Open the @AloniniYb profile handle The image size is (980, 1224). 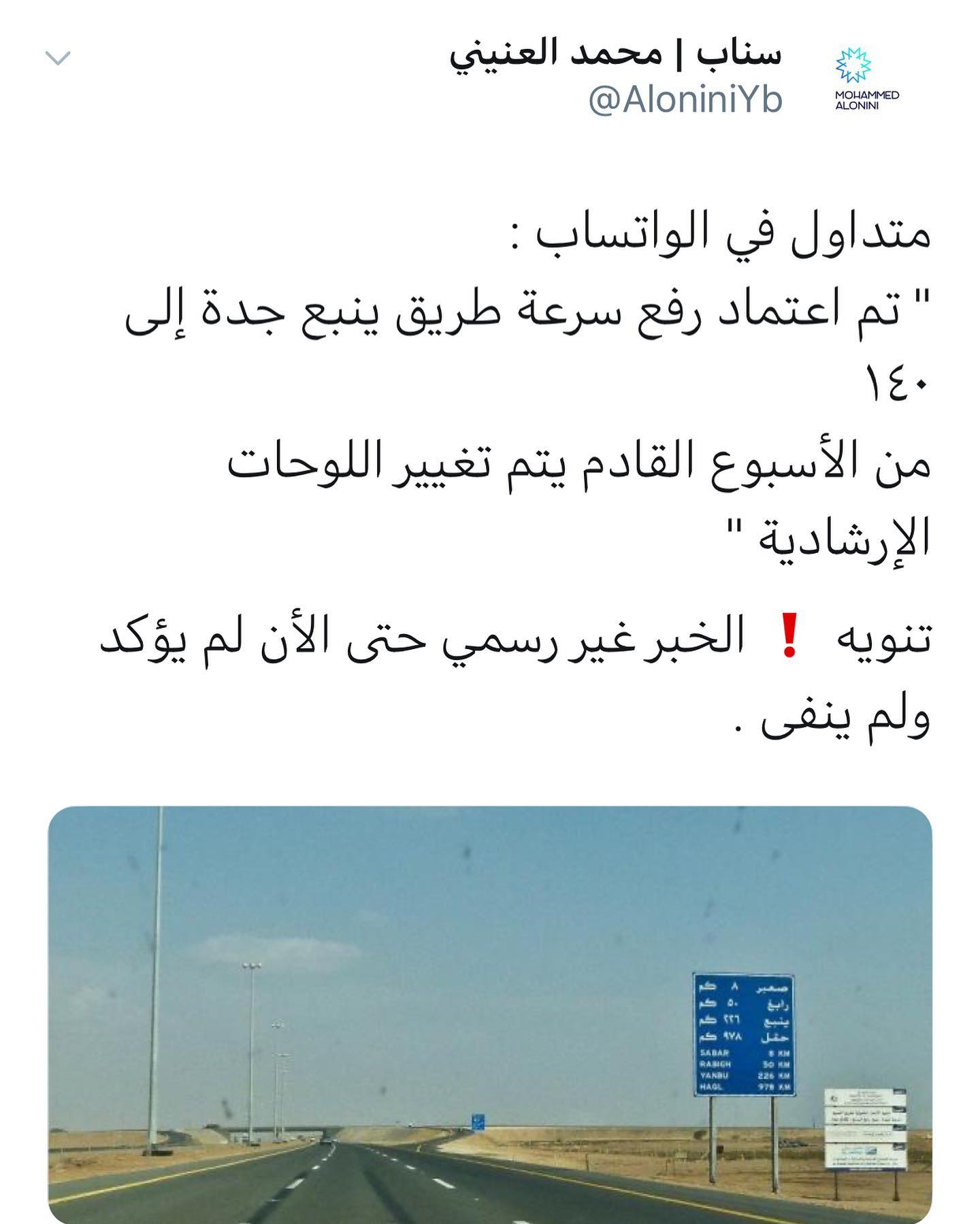coord(685,101)
